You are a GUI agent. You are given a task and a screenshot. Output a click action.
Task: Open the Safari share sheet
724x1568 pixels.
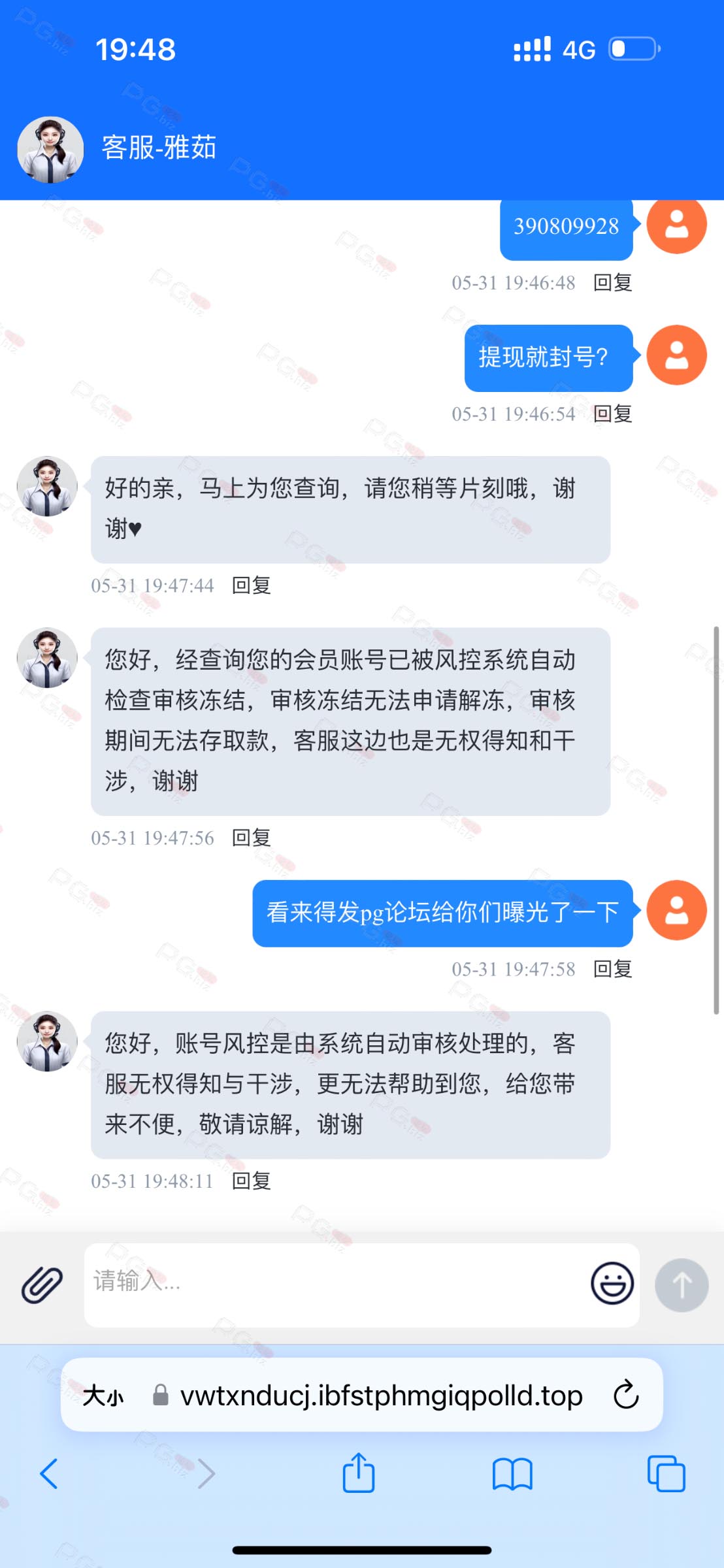(x=359, y=1473)
